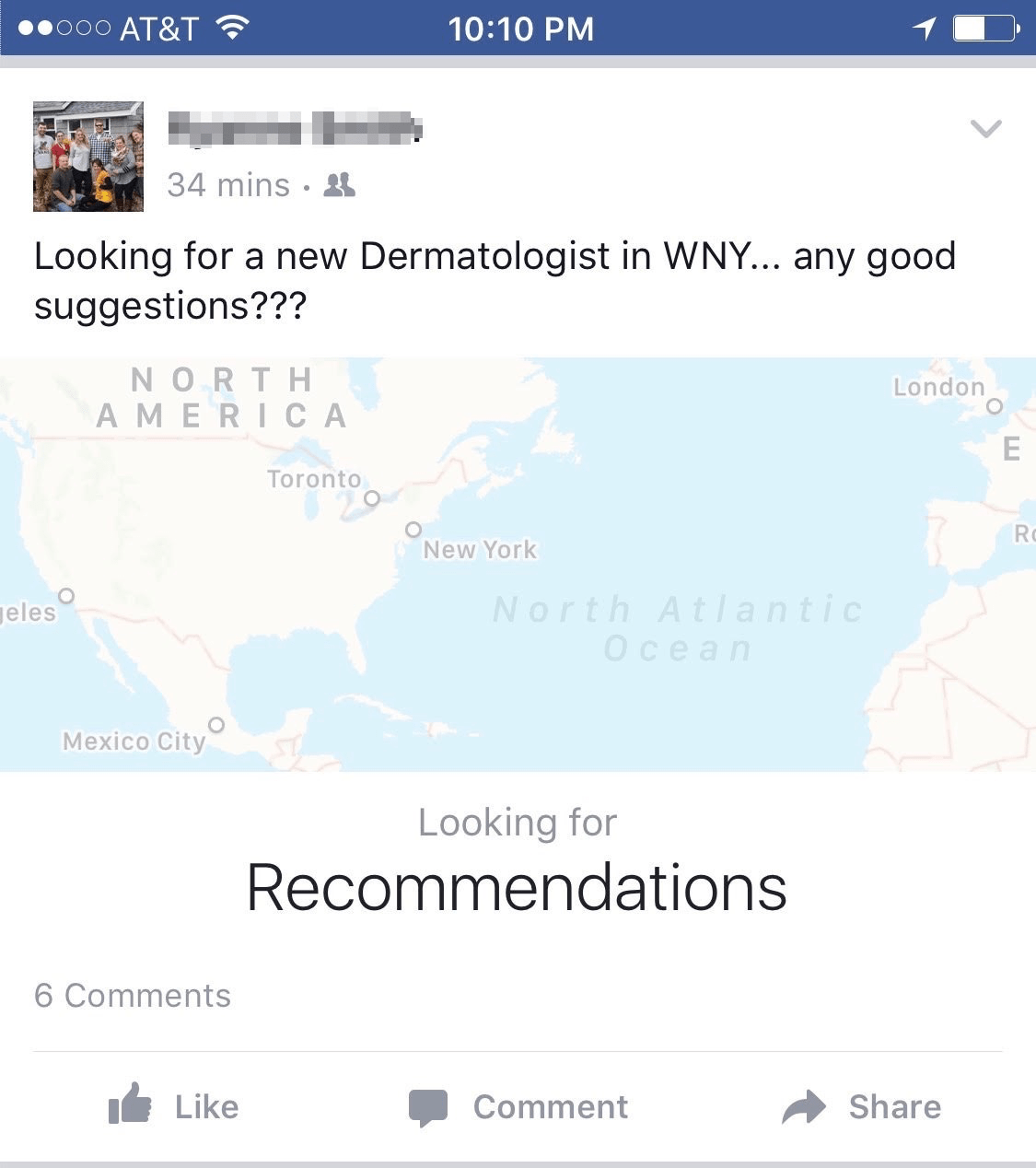Expand the map to full view

click(x=518, y=562)
